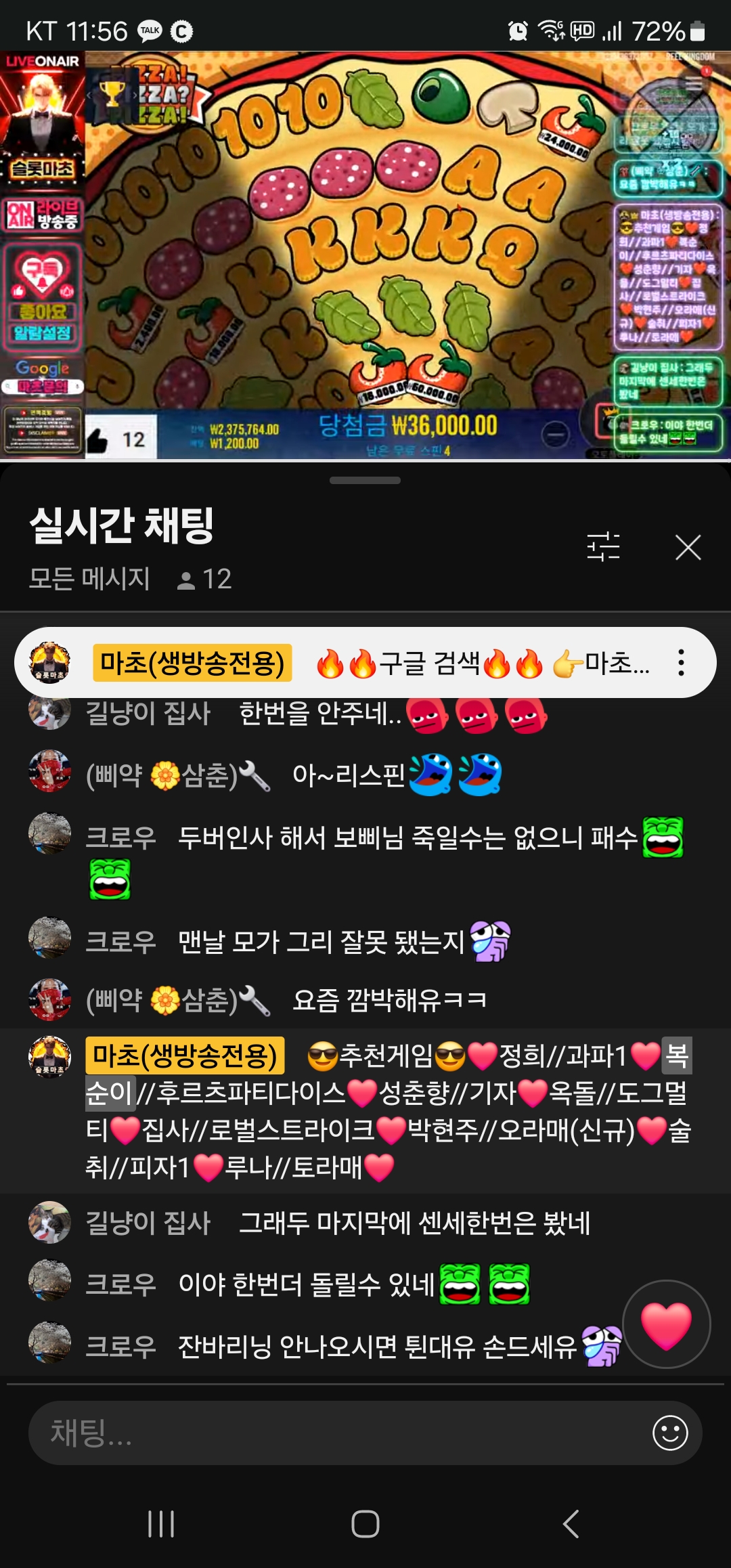Viewport: 731px width, 1568px height.
Task: Tap the live video player
Action: tap(365, 256)
